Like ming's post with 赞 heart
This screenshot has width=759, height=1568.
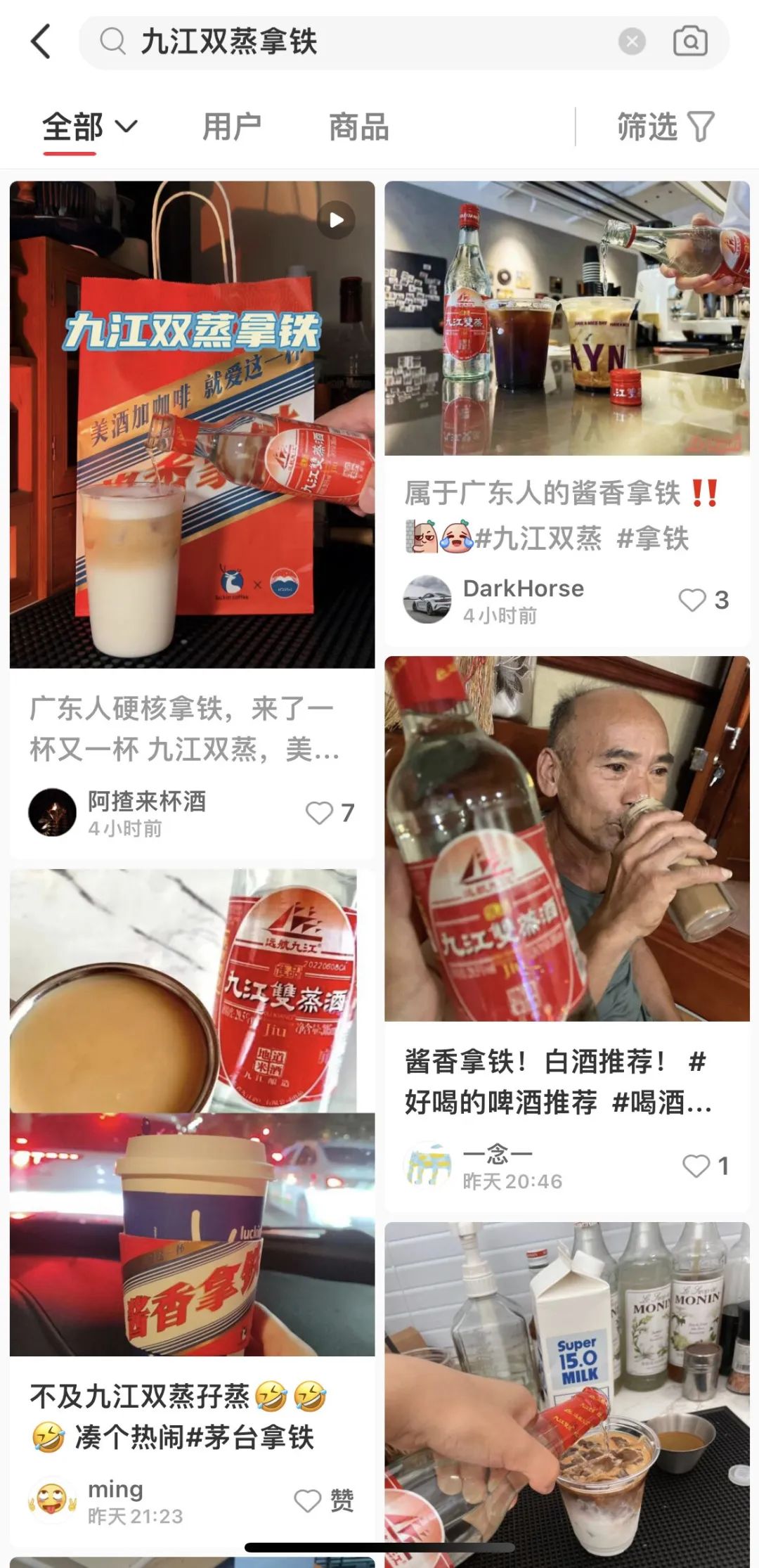tap(324, 1500)
